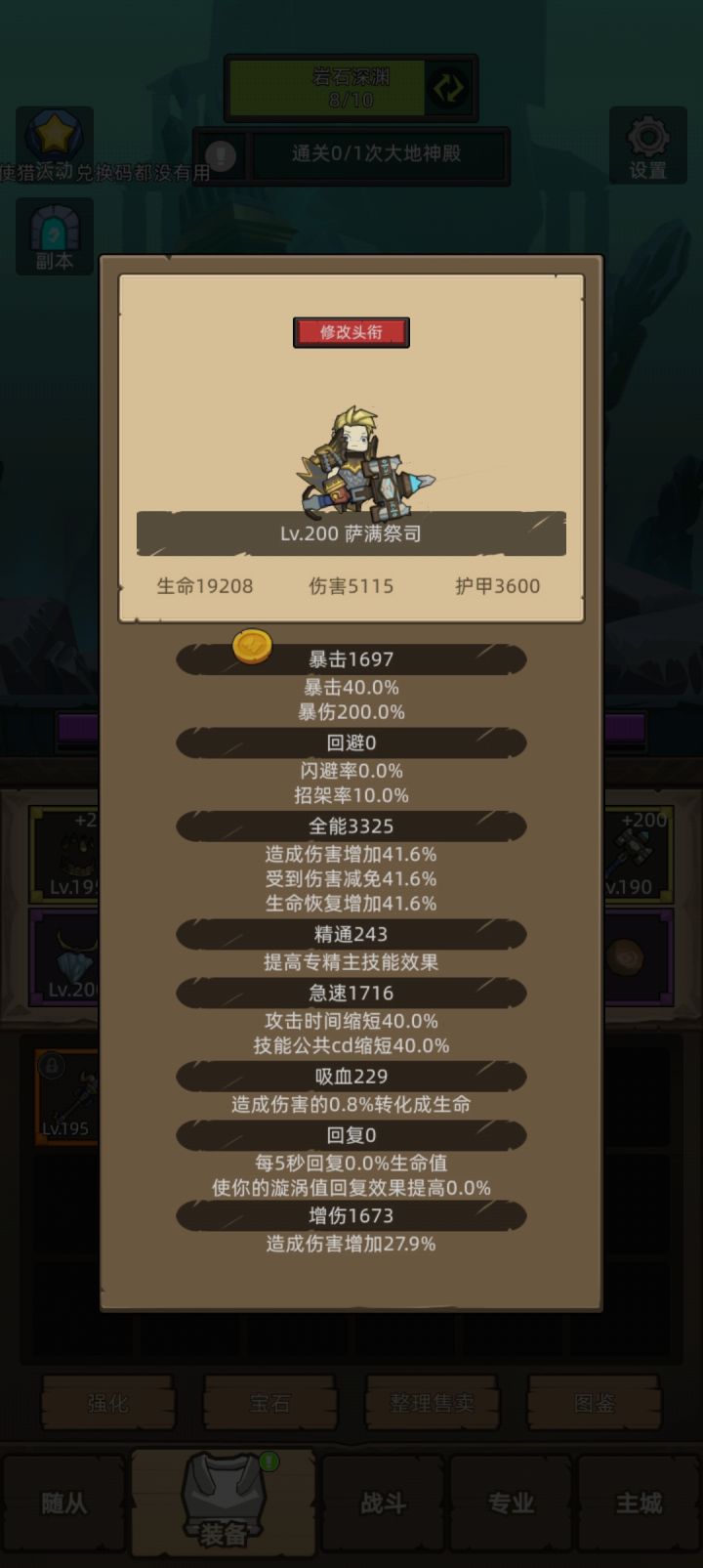Tap the stage refresh arrows beside 岩石深渊
703x1568 pixels.
[447, 86]
